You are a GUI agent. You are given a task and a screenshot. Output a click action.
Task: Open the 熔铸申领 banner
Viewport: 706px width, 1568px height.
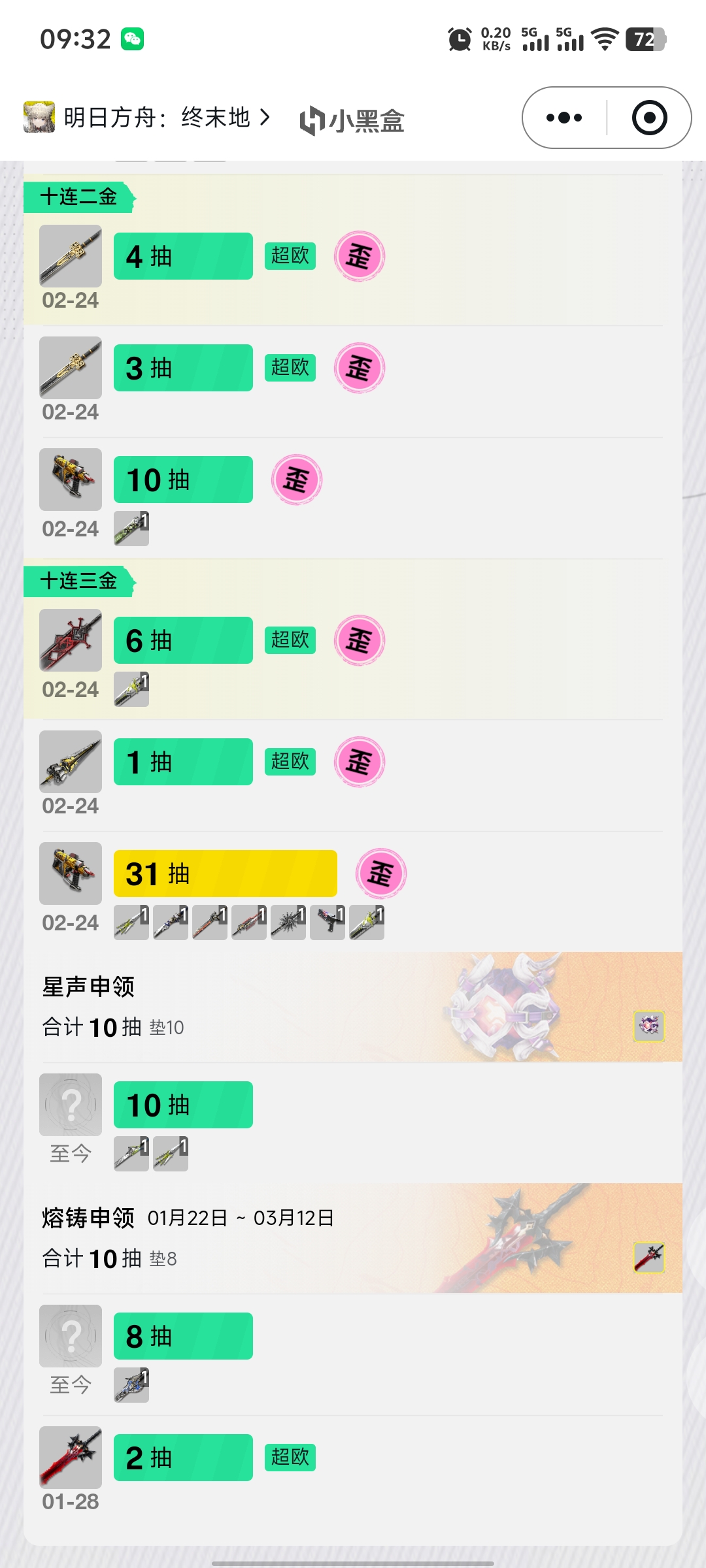pyautogui.click(x=353, y=1238)
